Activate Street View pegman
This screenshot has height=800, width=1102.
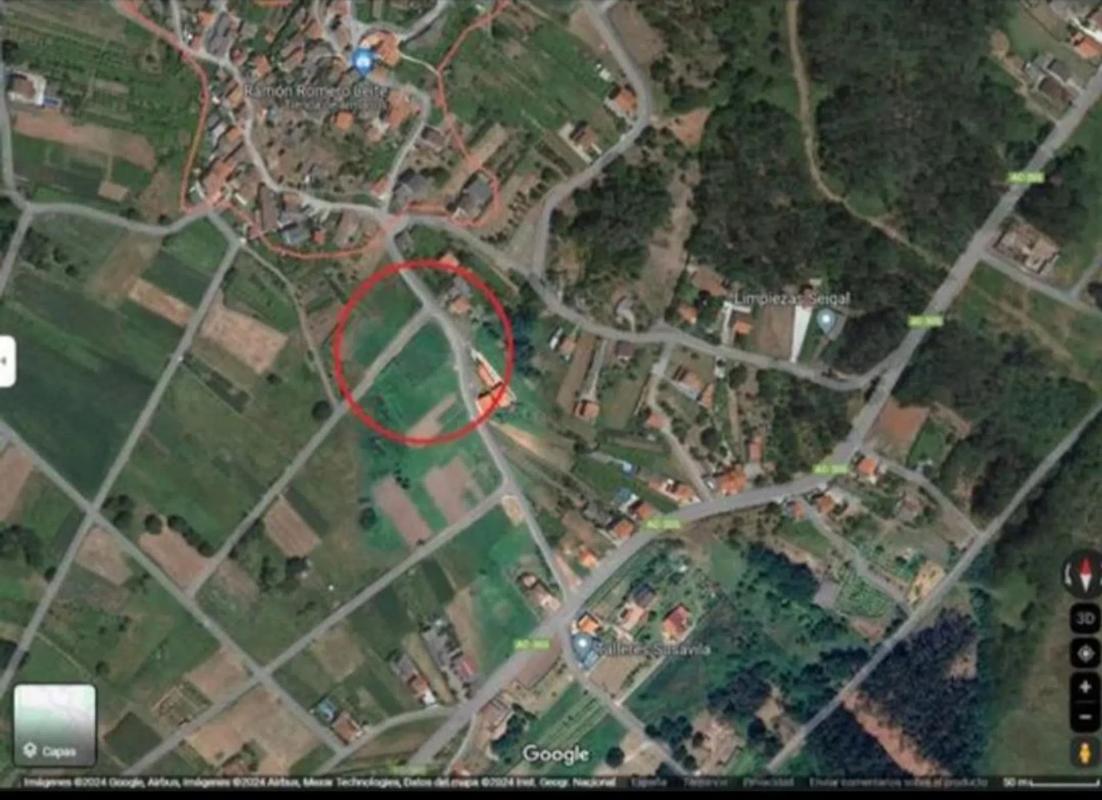(x=1085, y=752)
